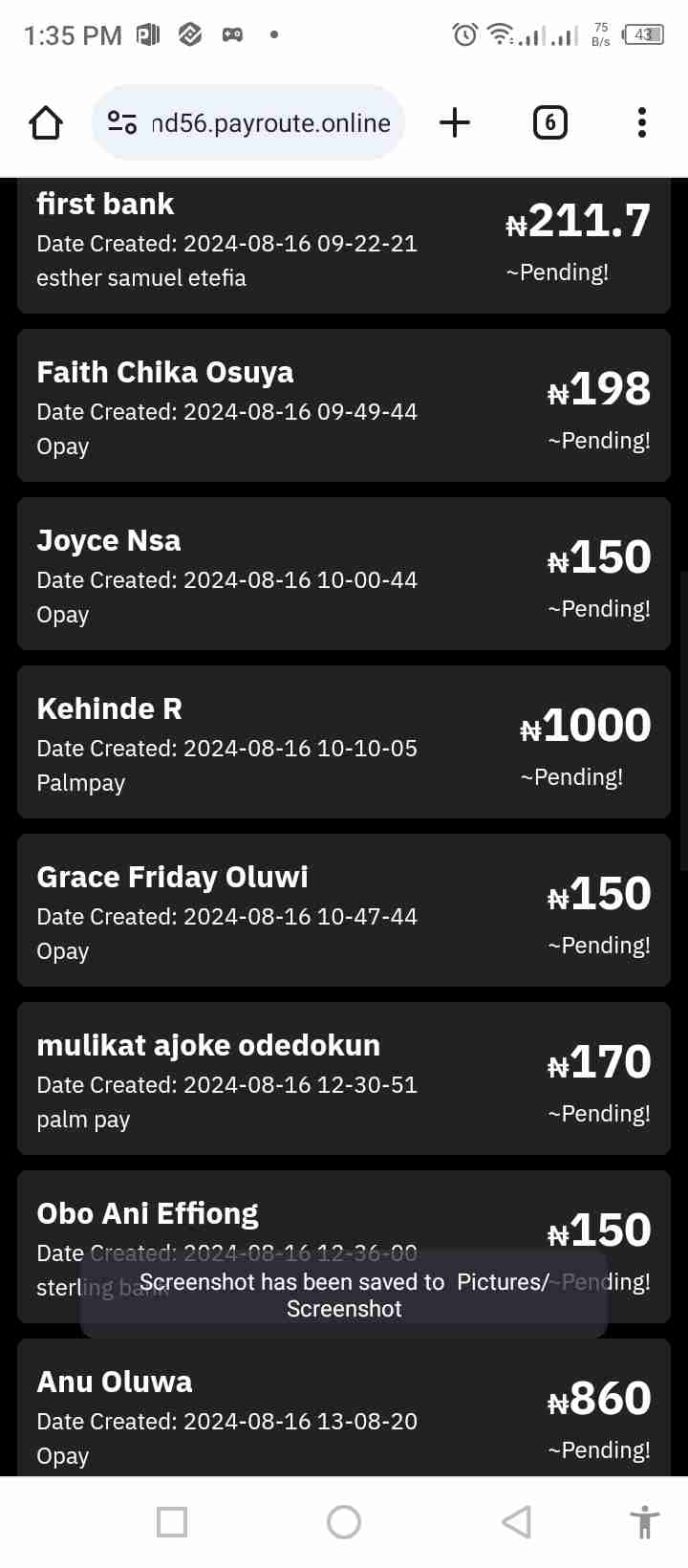Open the first bank ₦211.7 entry
This screenshot has width=688, height=1568.
[344, 246]
